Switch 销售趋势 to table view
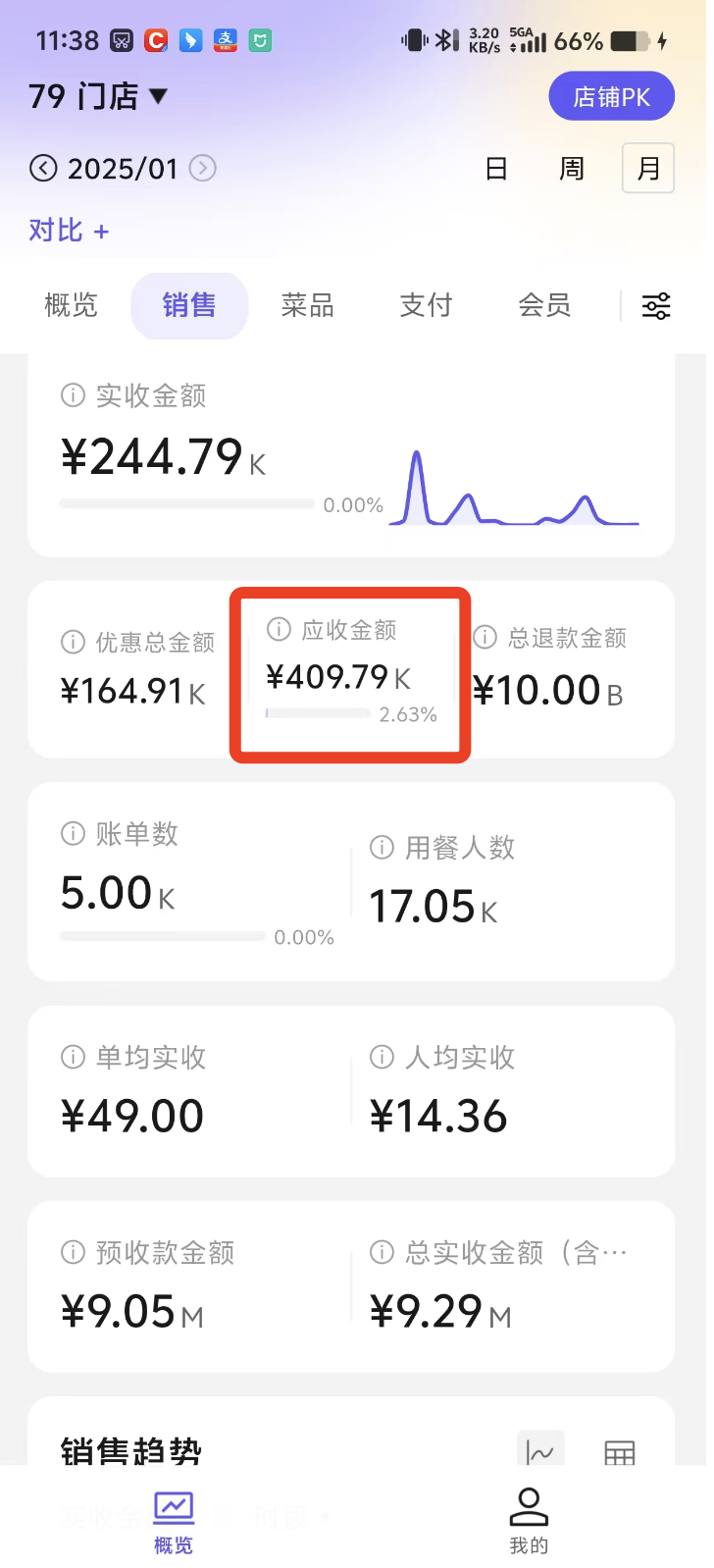Viewport: 714px width, 1568px height. (x=620, y=1452)
